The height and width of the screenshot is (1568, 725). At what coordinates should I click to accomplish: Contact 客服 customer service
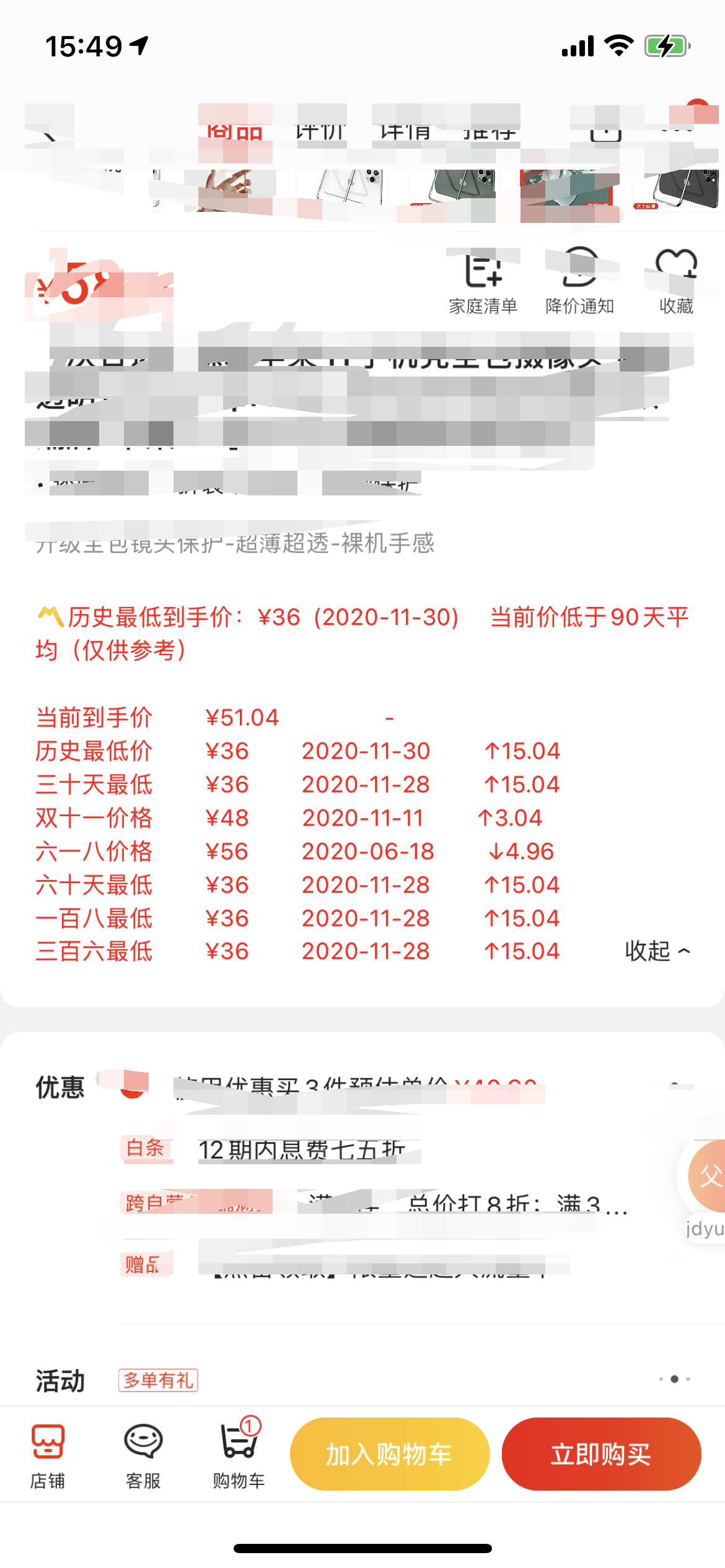(143, 1455)
